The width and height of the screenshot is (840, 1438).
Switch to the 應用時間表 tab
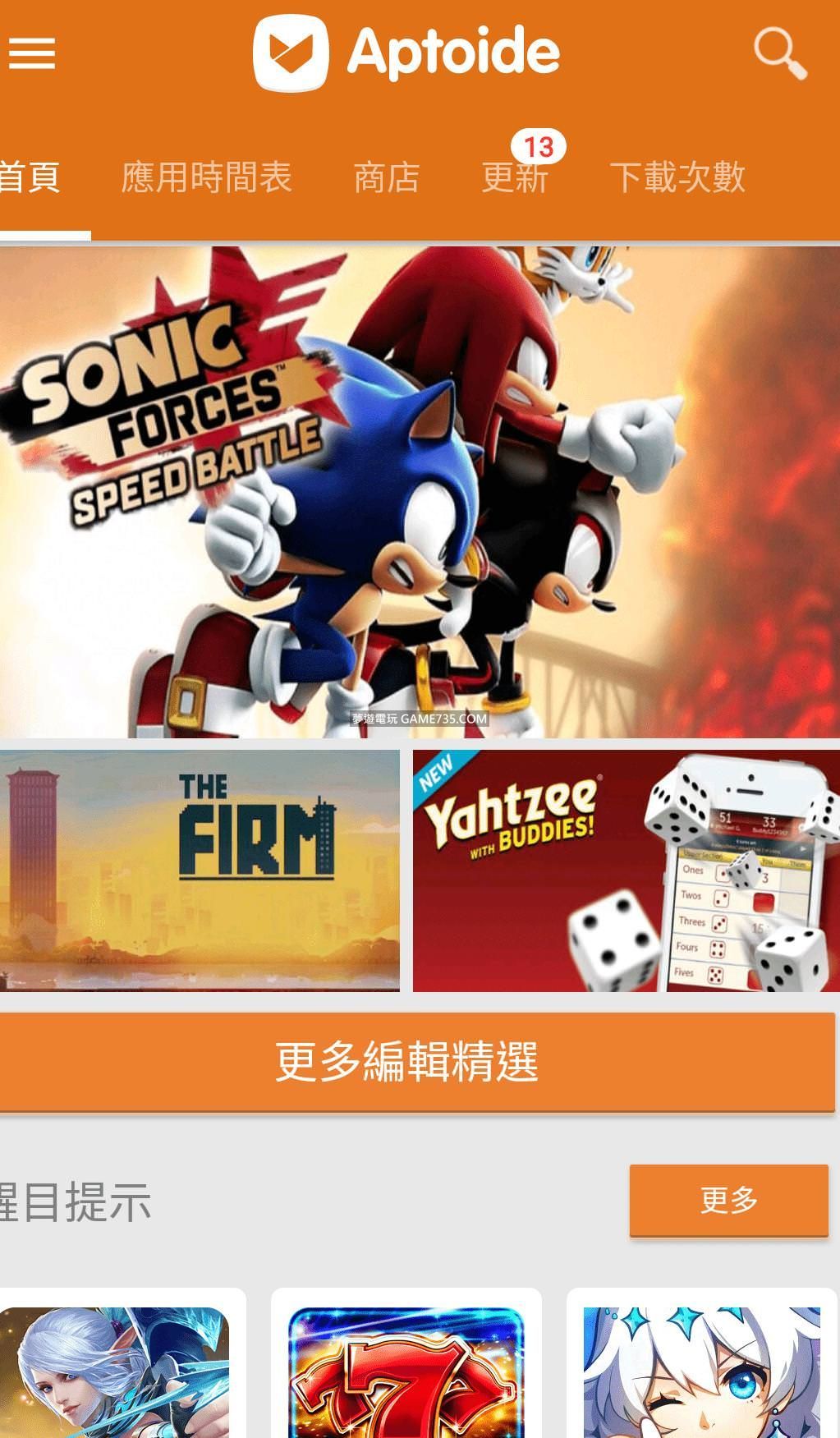pos(206,177)
